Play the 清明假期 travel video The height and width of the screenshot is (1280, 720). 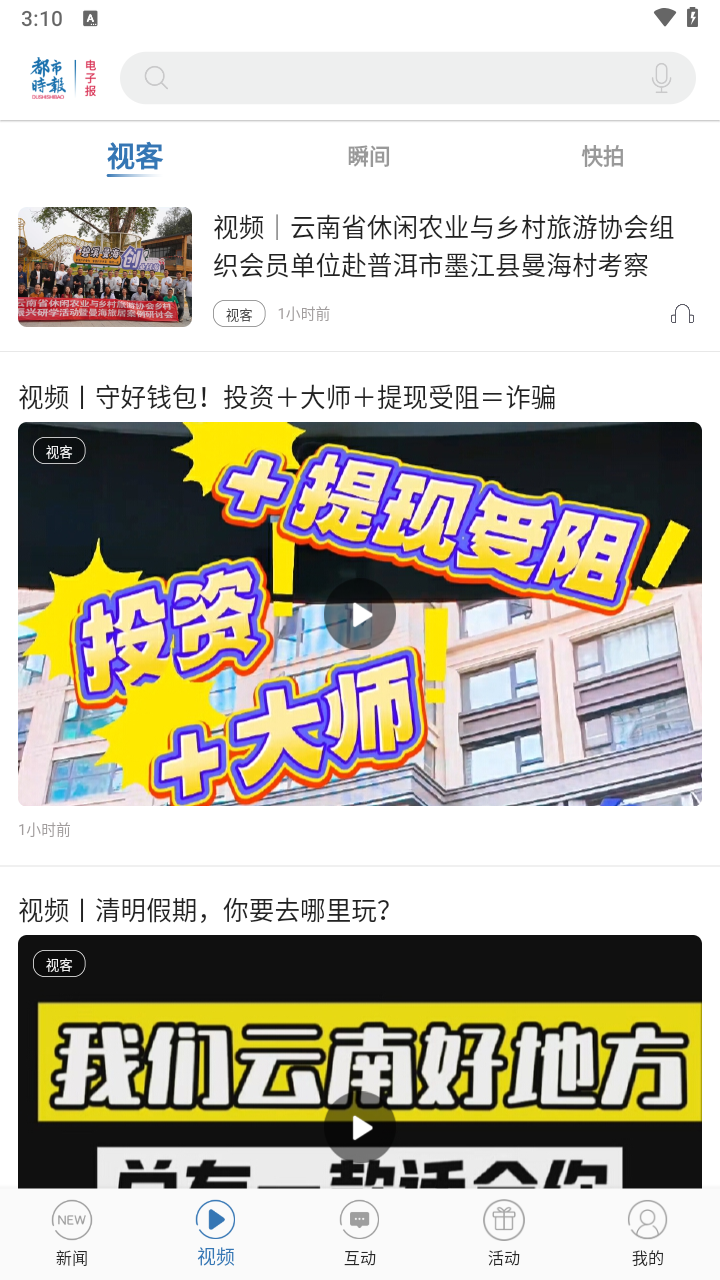point(360,1127)
